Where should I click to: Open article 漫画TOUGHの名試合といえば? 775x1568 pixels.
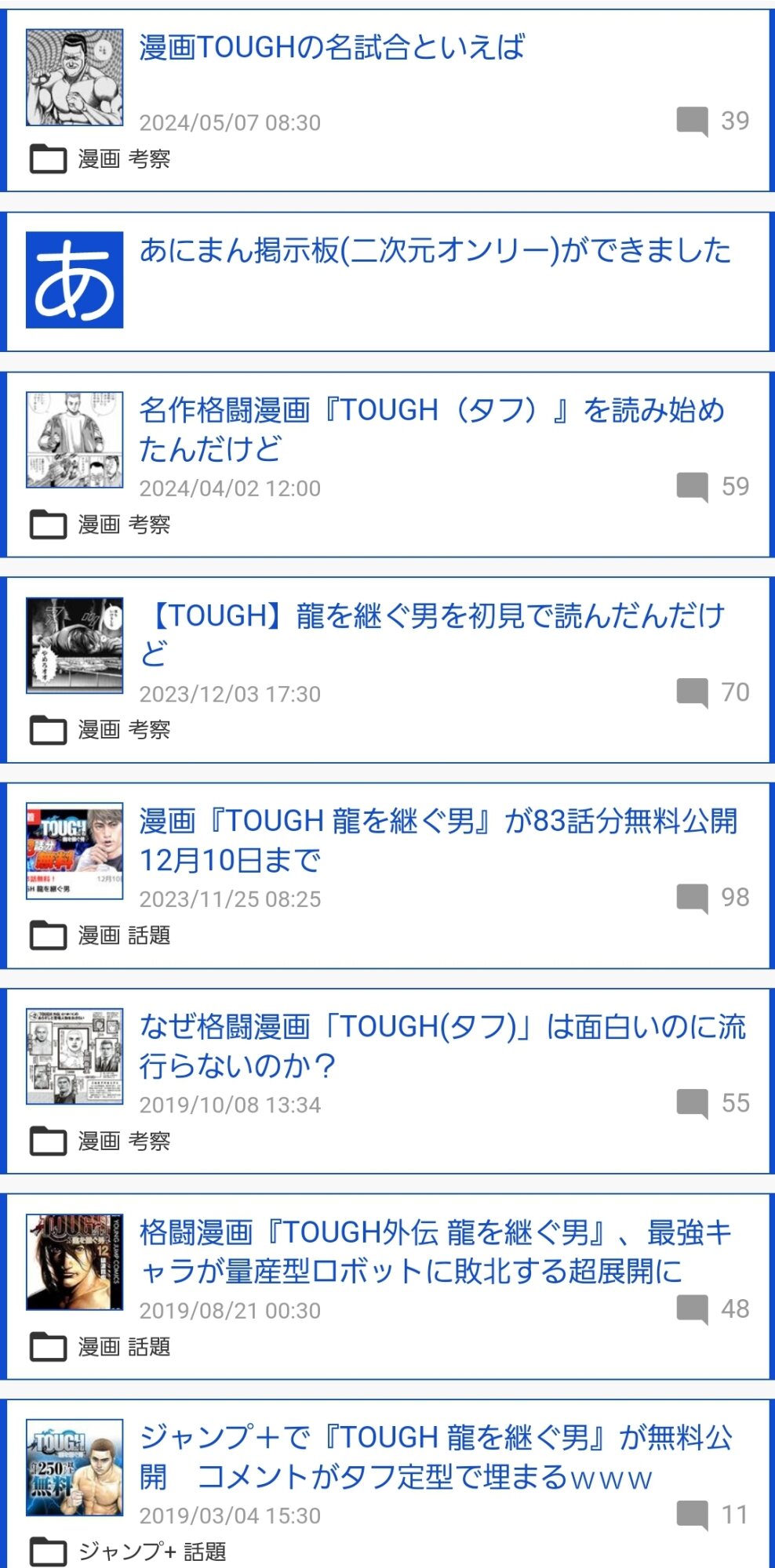[332, 48]
